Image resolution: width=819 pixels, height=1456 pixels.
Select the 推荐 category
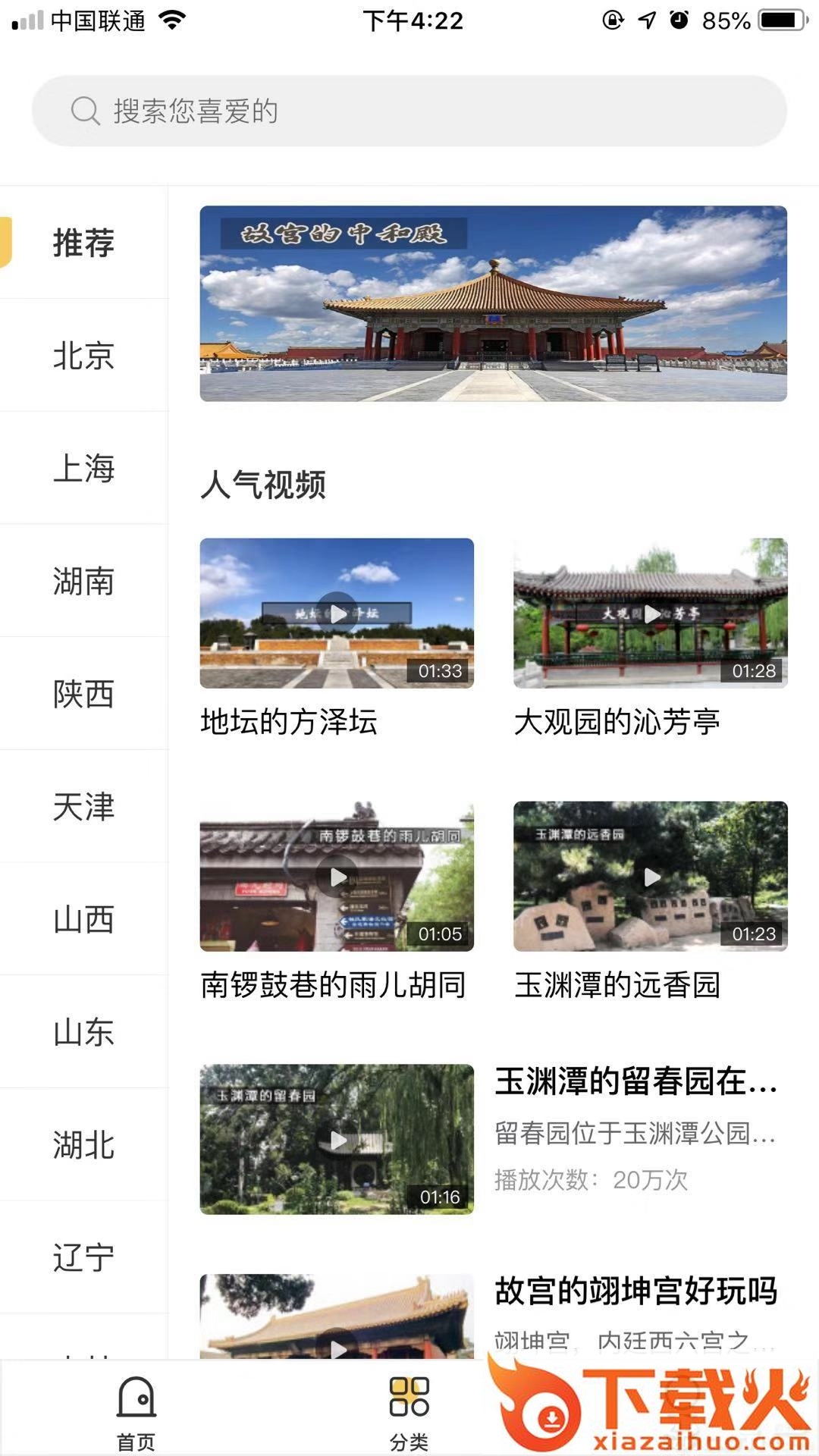click(83, 243)
